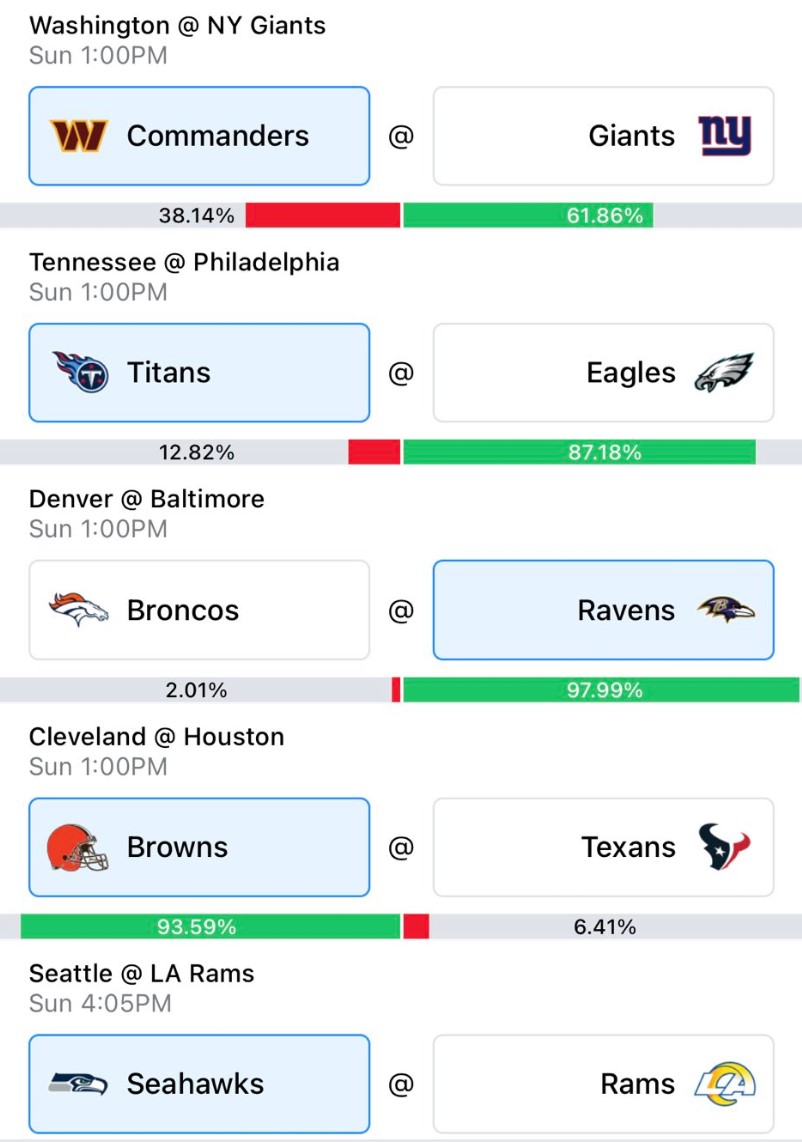Choose the Titans pick button
Screen dimensions: 802x1142
(x=199, y=373)
